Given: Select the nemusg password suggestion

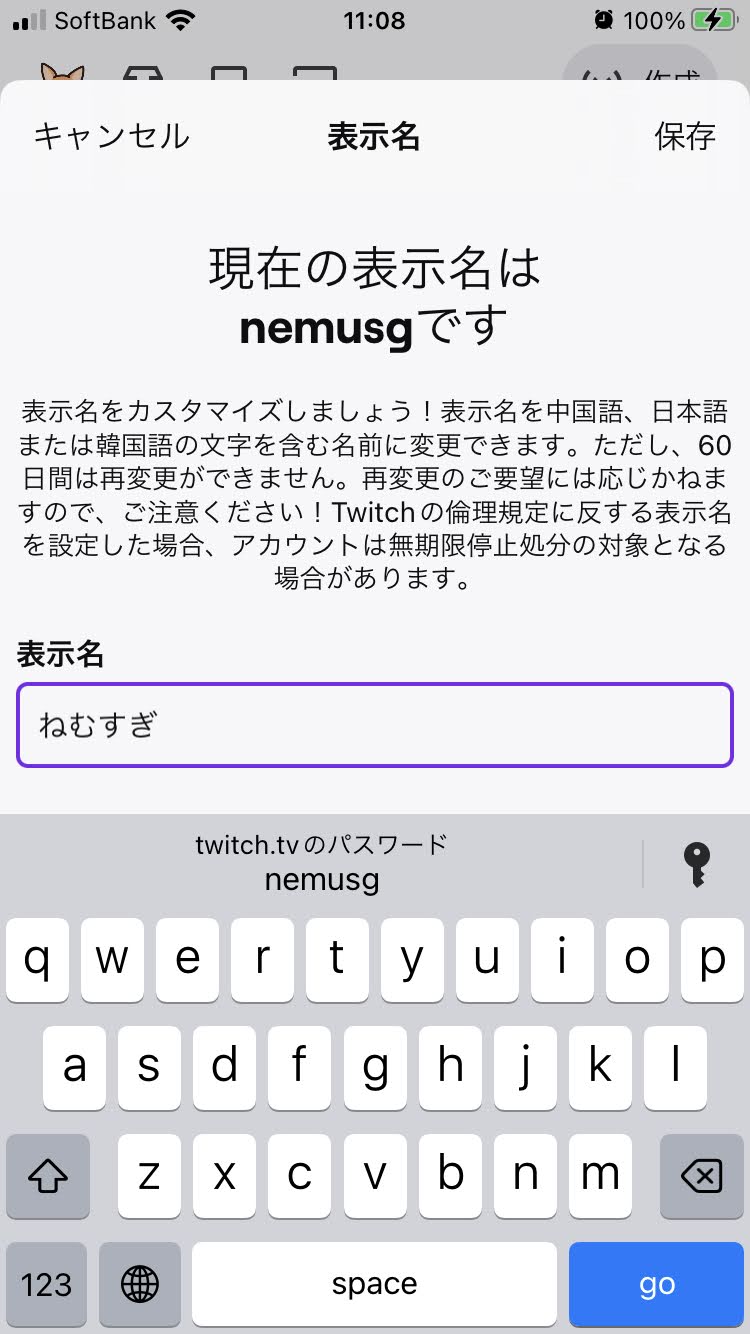Looking at the screenshot, I should [321, 863].
